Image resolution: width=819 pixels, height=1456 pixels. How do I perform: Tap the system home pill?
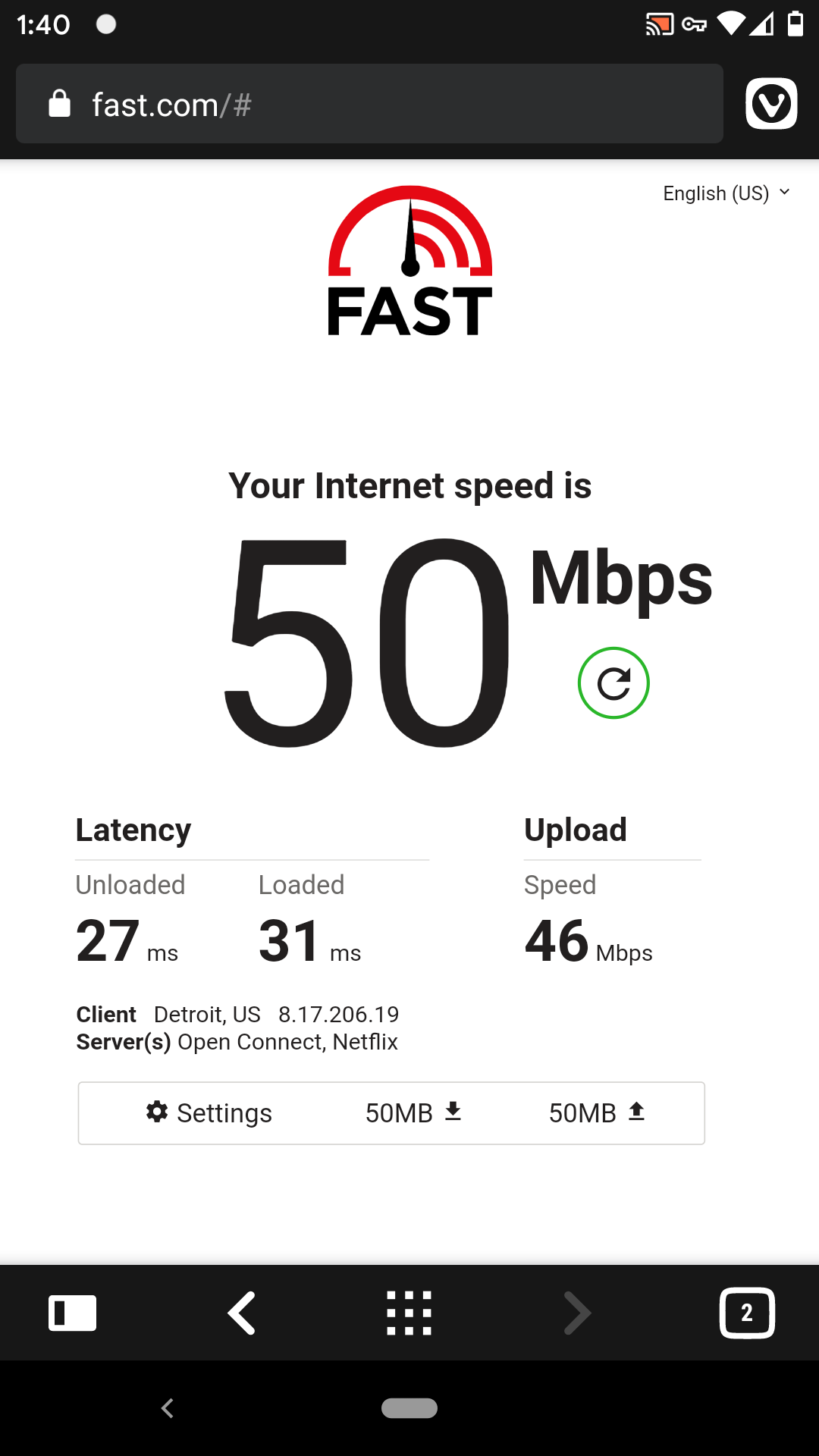(409, 1408)
